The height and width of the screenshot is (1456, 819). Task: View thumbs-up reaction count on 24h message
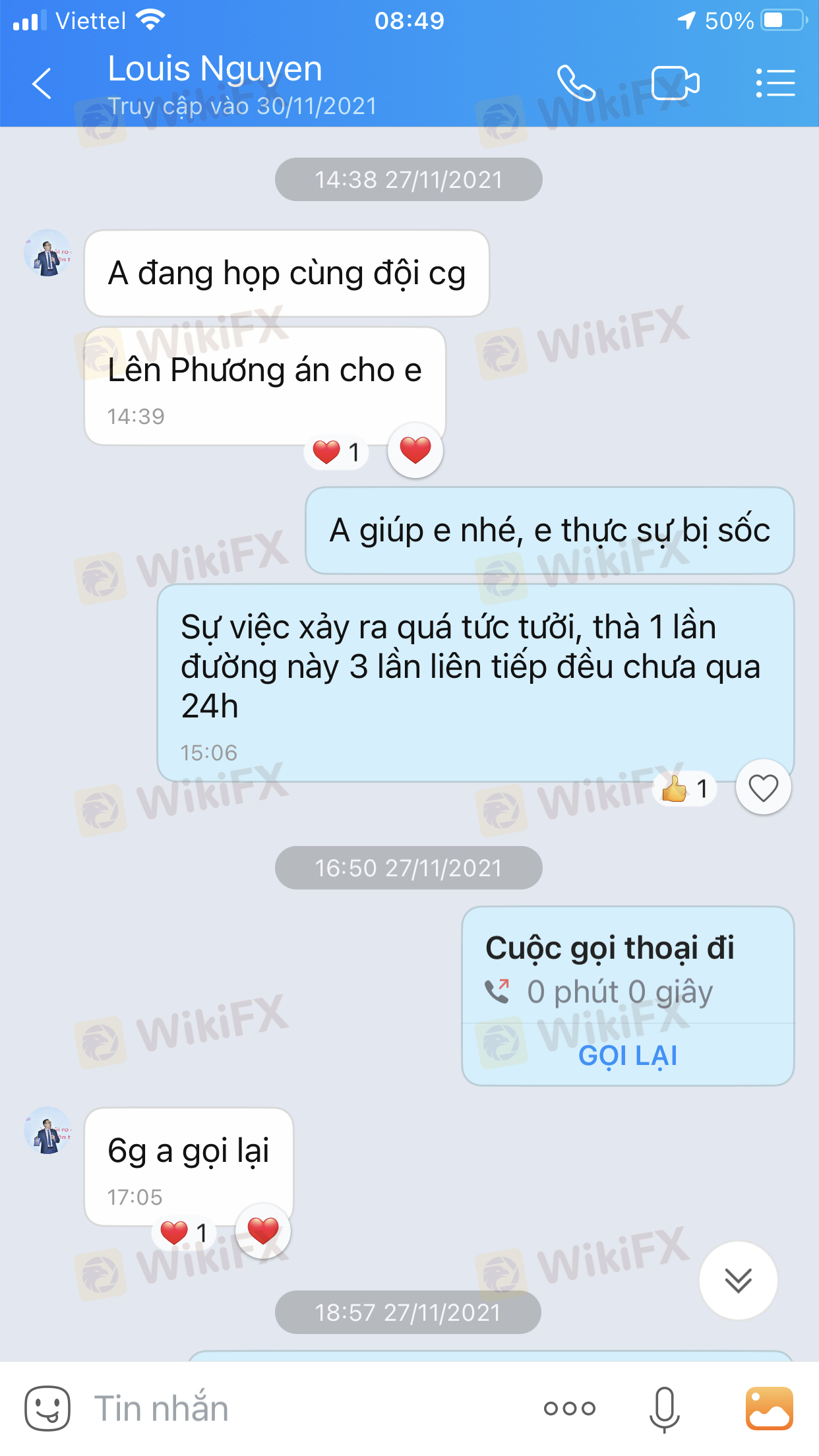coord(685,788)
